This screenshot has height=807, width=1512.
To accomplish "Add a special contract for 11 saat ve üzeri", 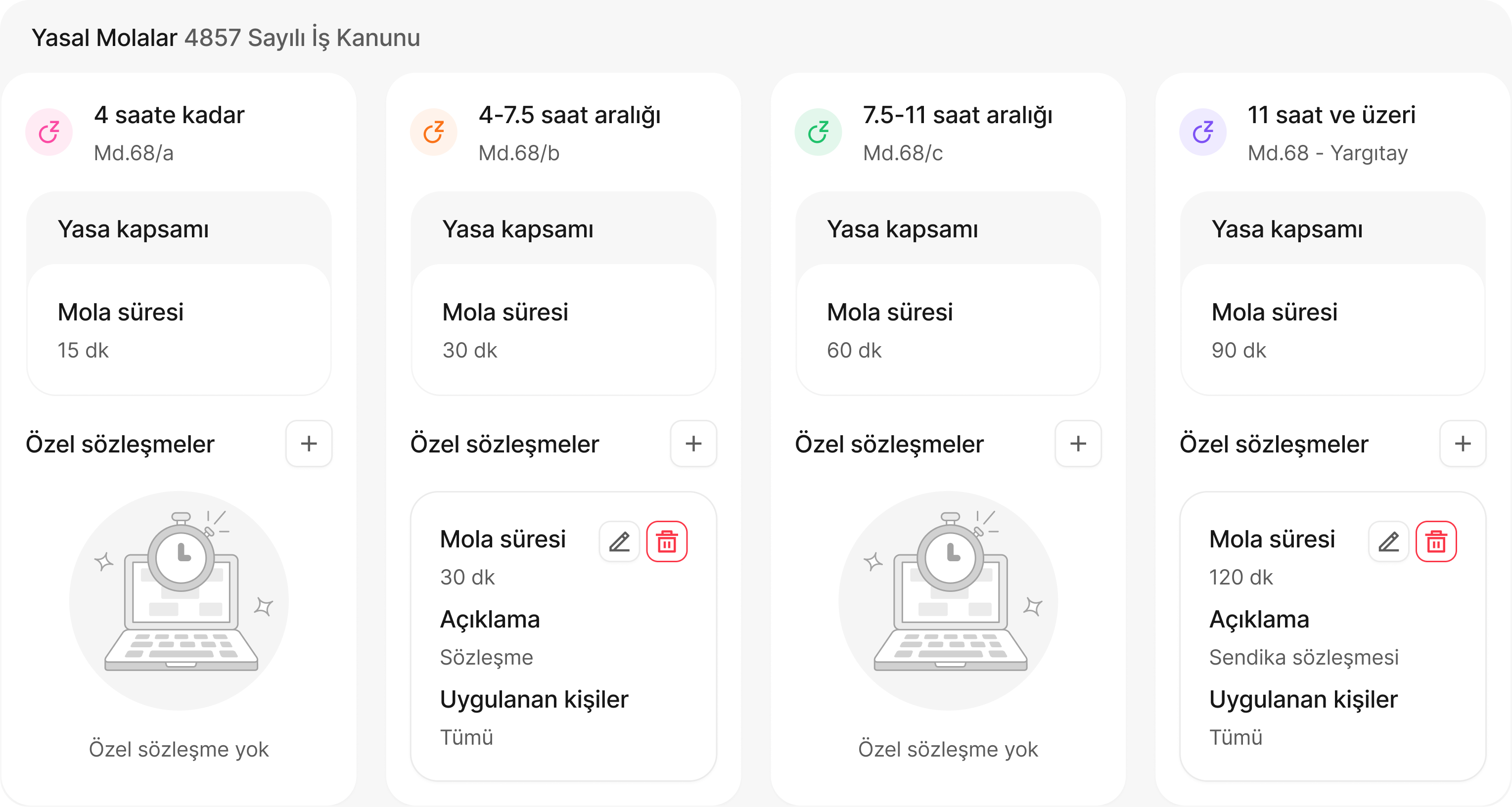I will [x=1462, y=444].
